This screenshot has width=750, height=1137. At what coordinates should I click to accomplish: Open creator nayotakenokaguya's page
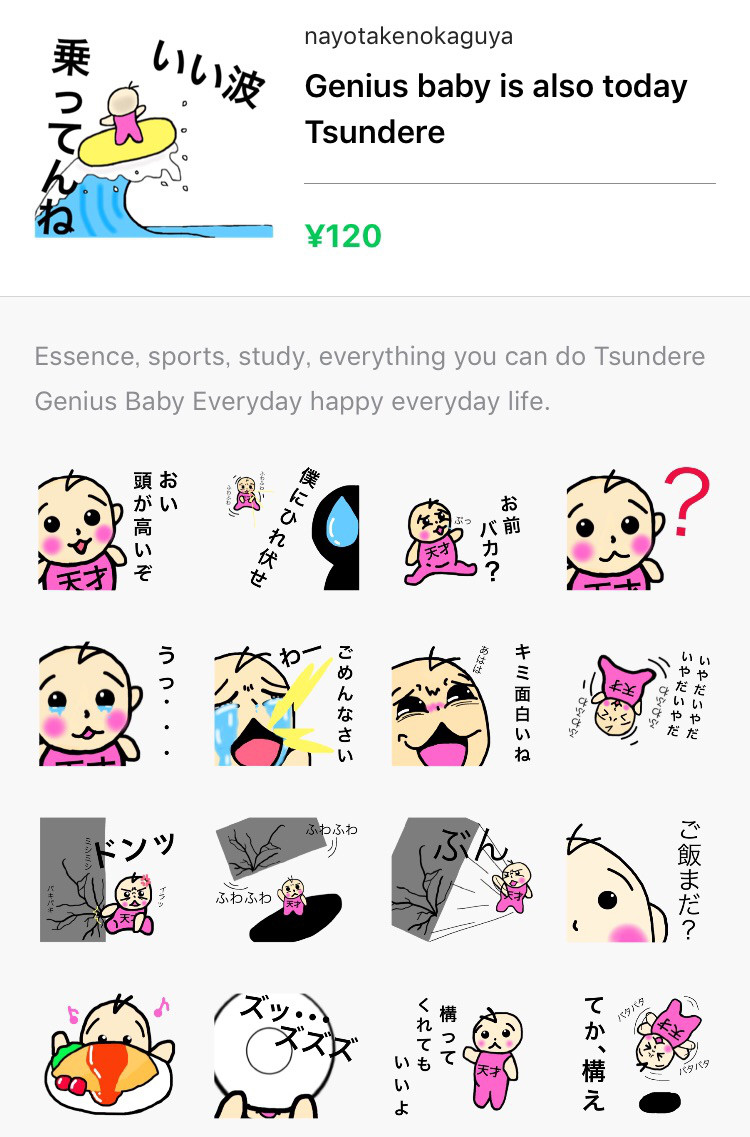tap(408, 37)
